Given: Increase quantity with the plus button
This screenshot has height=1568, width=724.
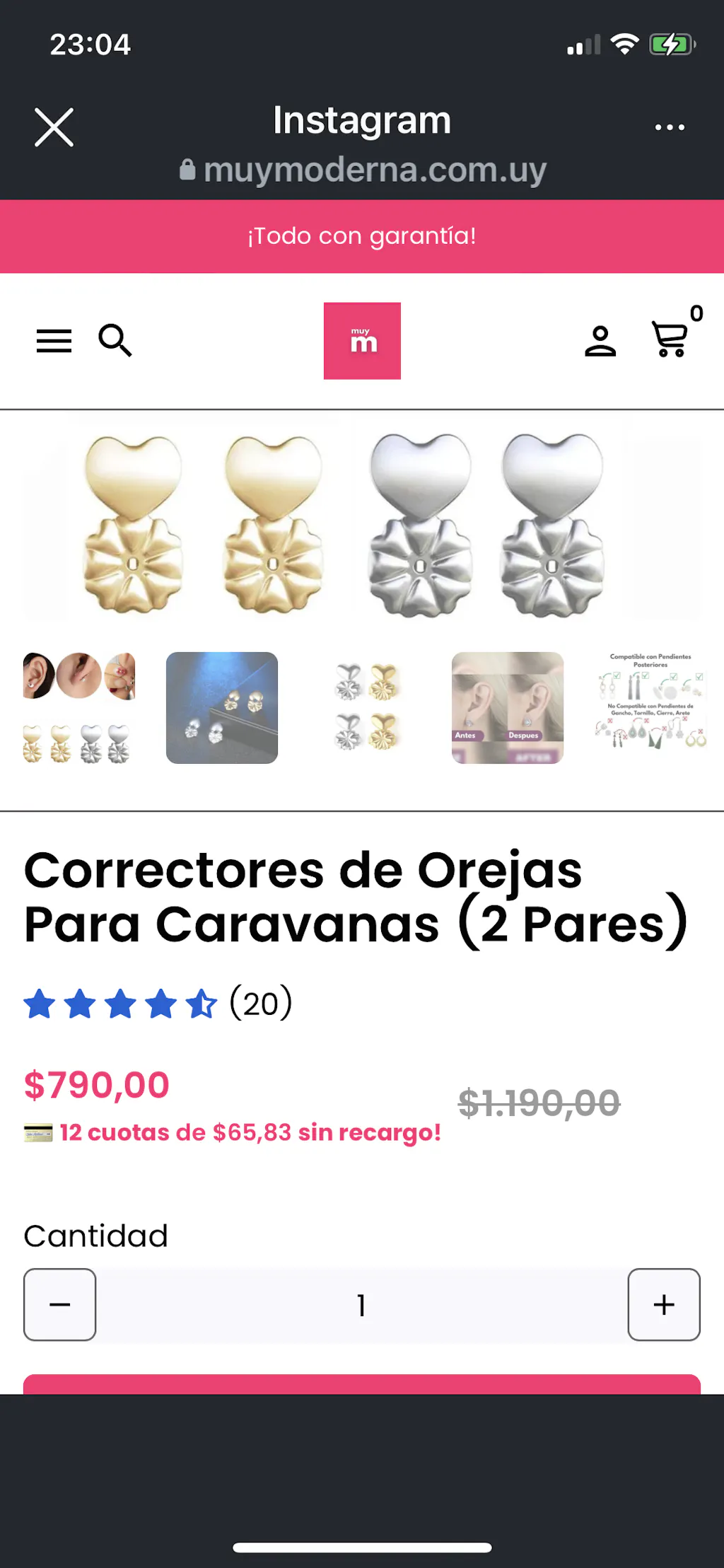Looking at the screenshot, I should point(664,1305).
